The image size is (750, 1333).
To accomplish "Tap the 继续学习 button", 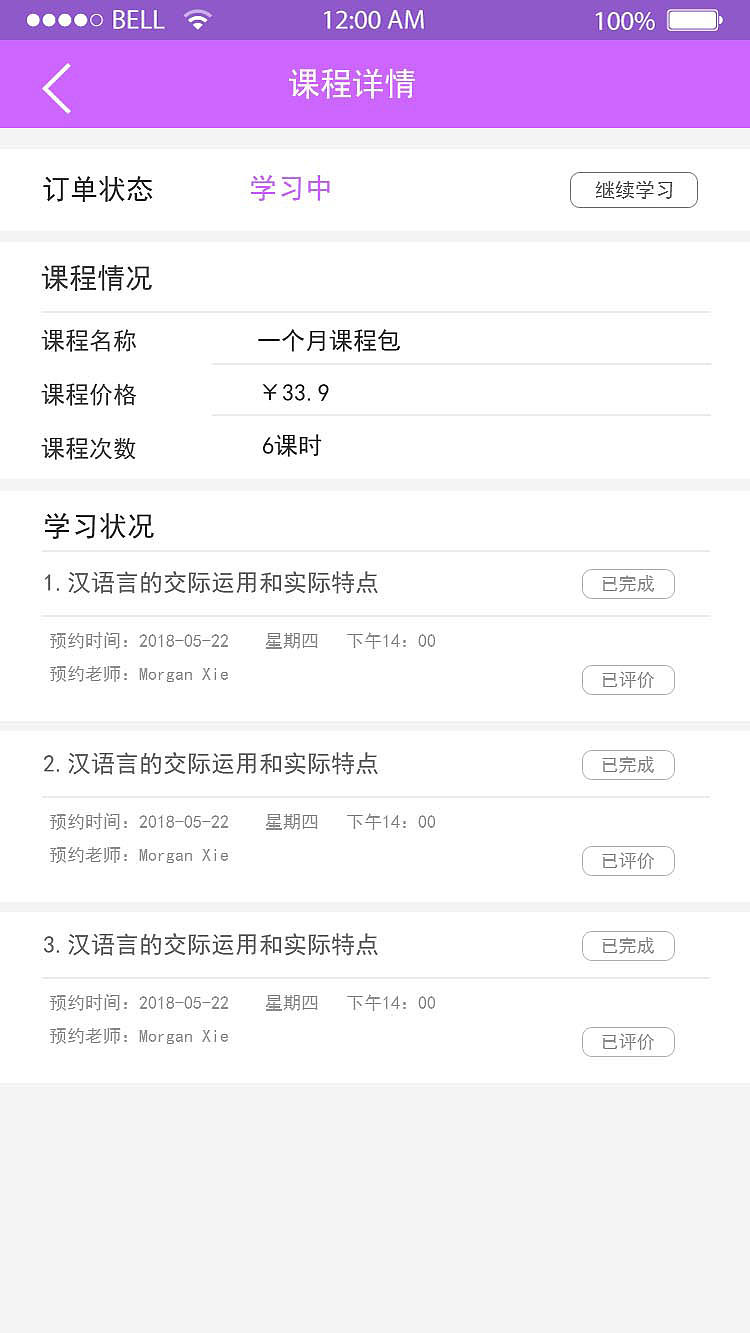I will tap(633, 189).
